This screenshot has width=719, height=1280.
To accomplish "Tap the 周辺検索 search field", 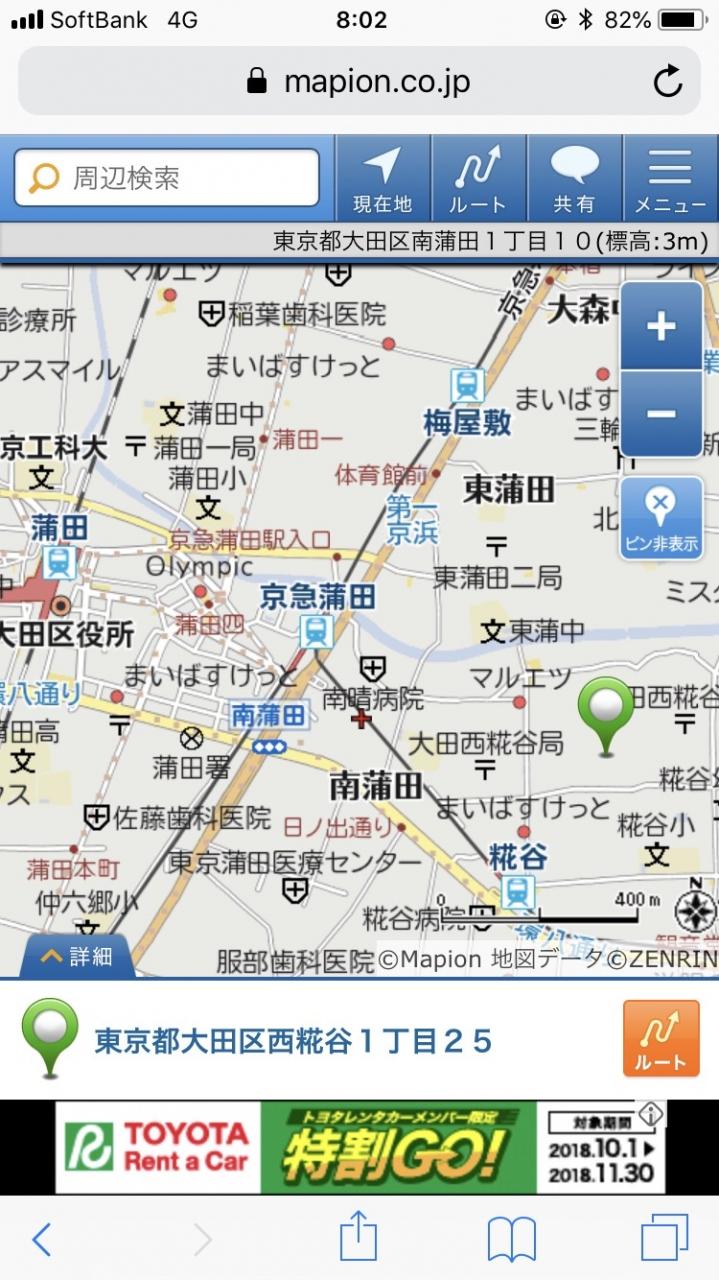I will [167, 178].
